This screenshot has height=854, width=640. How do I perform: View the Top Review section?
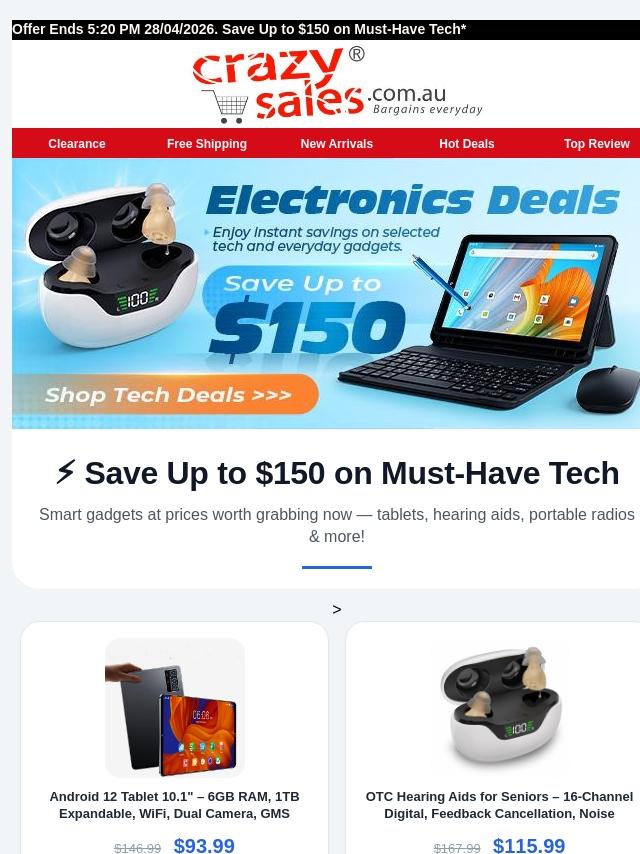click(596, 144)
